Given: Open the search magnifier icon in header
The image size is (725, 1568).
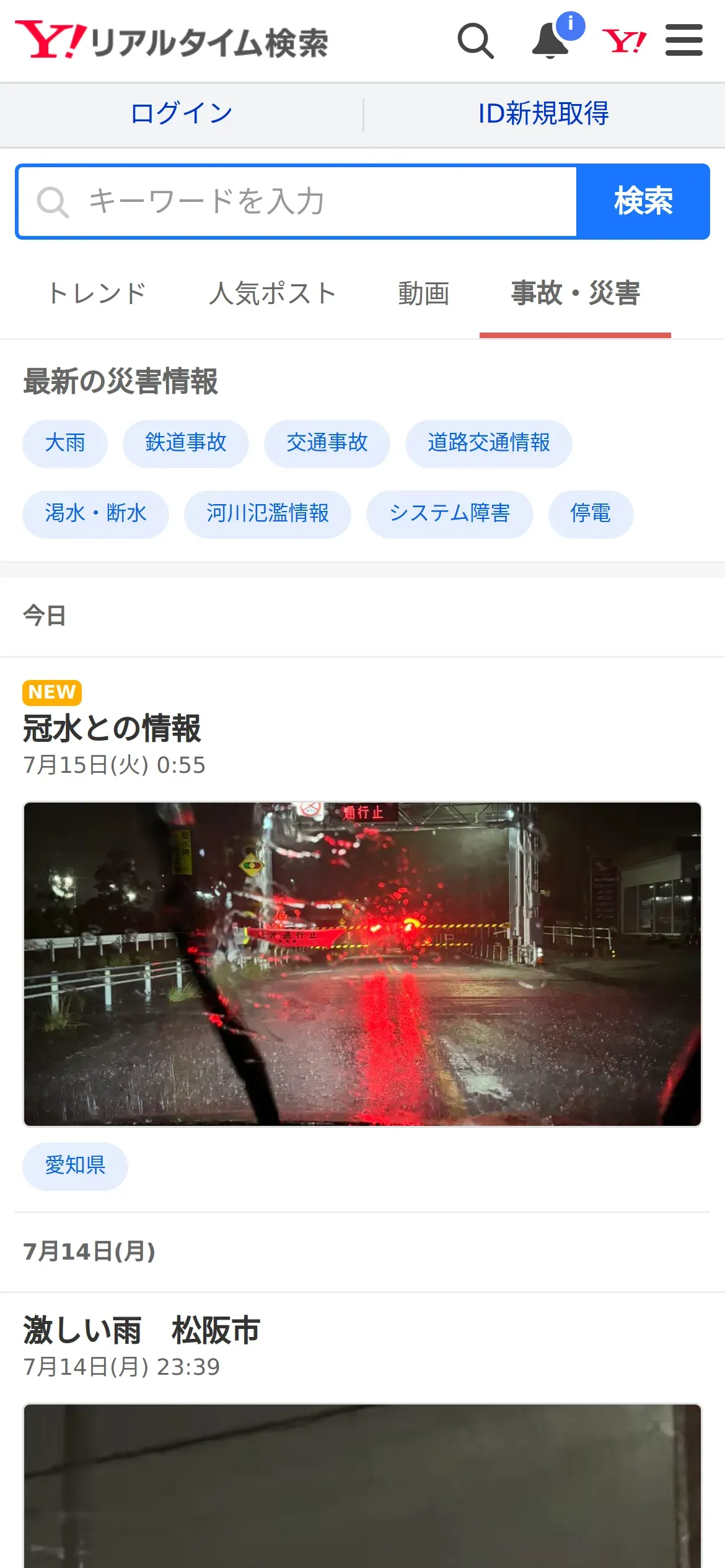Looking at the screenshot, I should [475, 41].
